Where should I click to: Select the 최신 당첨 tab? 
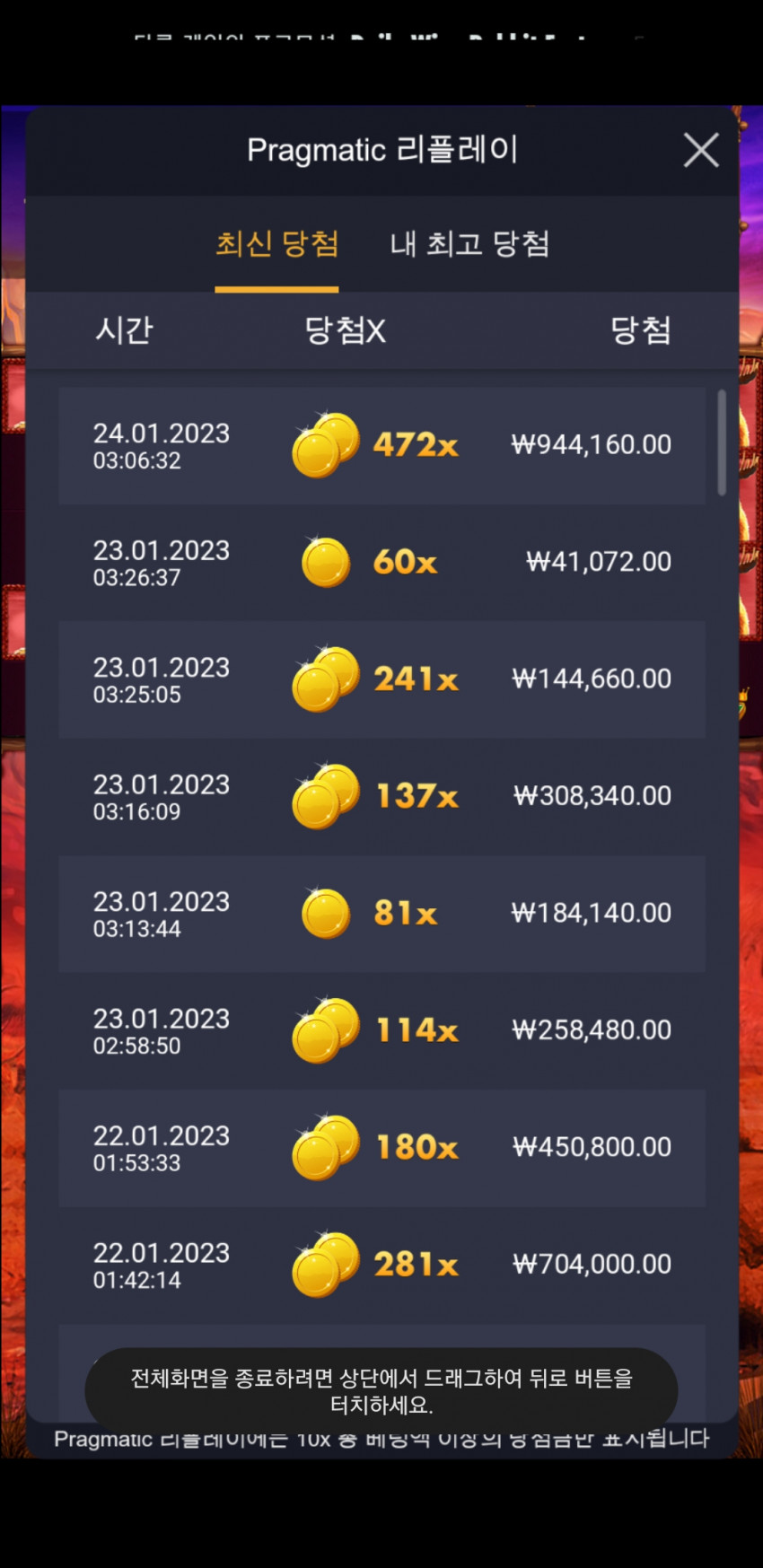coord(276,244)
